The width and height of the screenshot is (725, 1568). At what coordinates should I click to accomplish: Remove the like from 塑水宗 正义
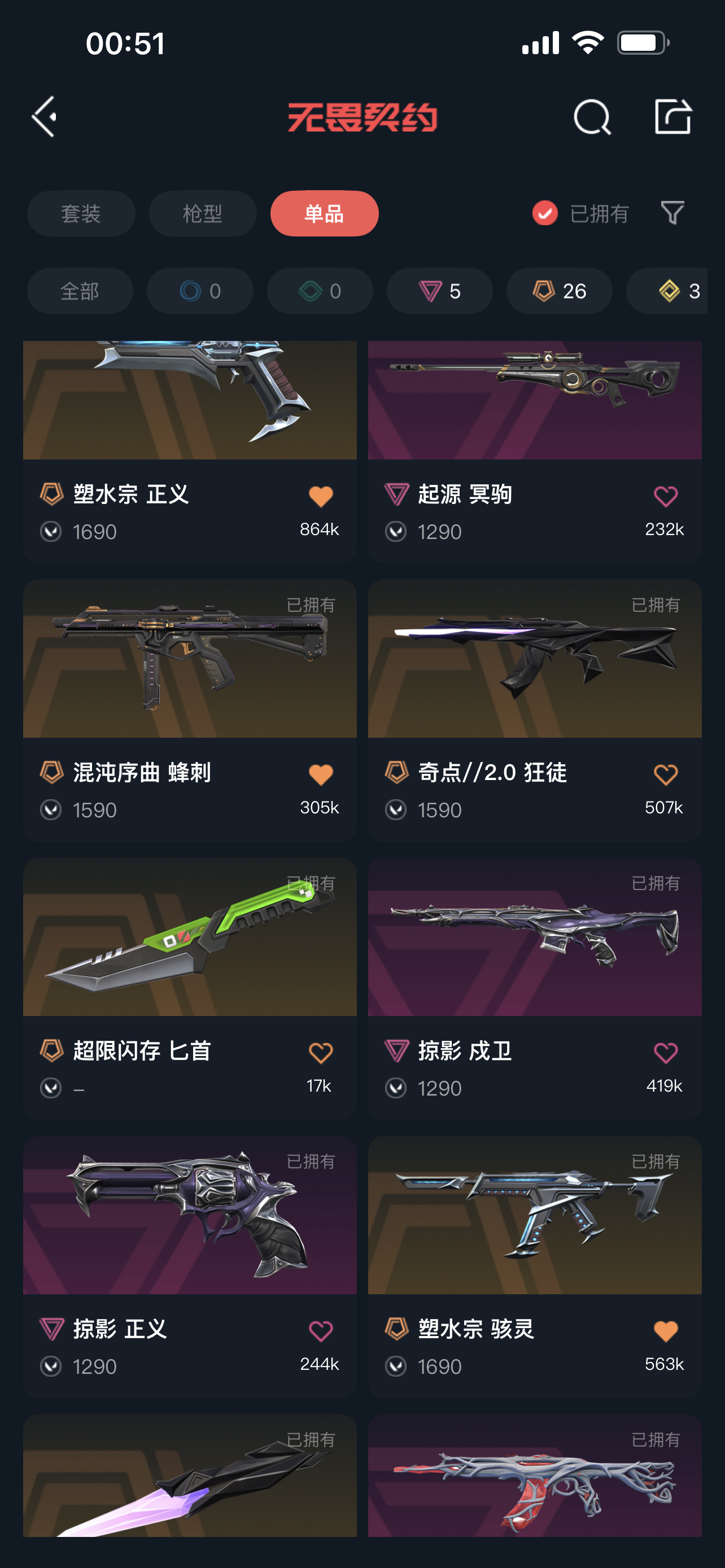coord(321,497)
